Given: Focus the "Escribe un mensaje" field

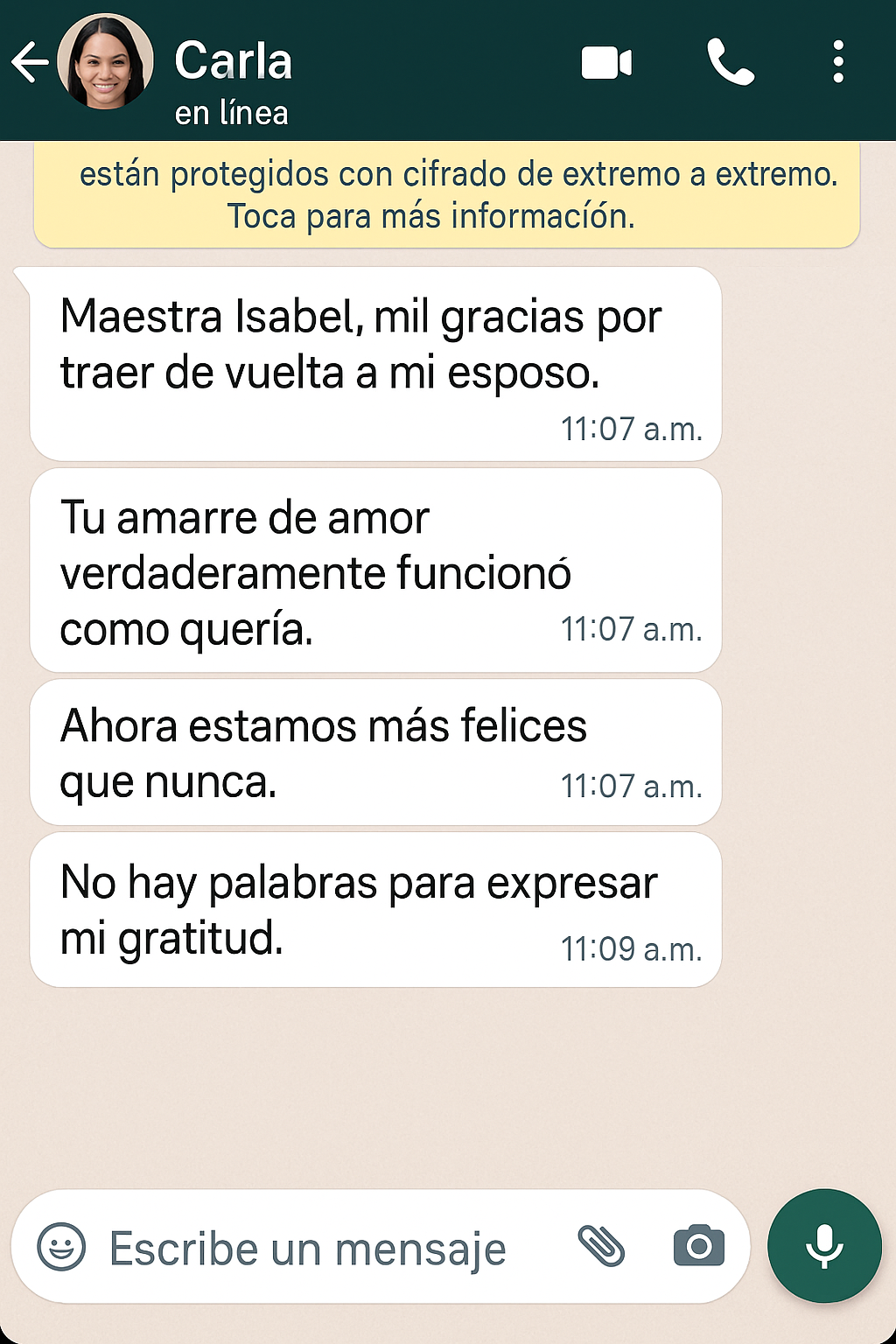Looking at the screenshot, I should [307, 1248].
